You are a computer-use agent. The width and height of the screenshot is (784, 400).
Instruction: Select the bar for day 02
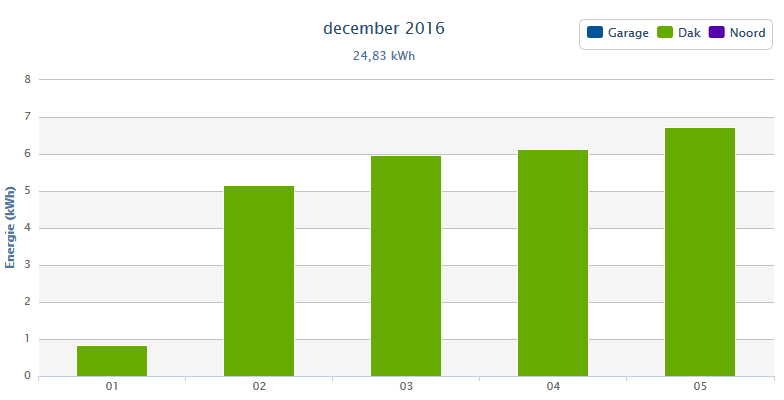pos(259,281)
